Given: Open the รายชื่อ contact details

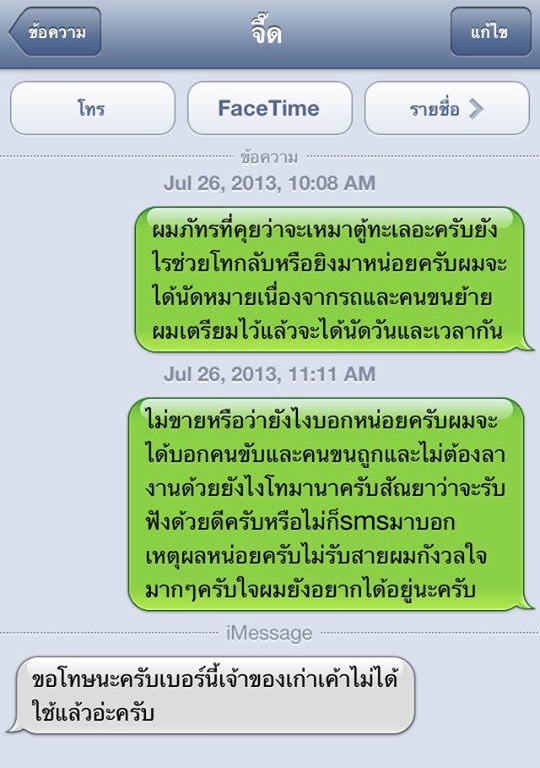Looking at the screenshot, I should [x=447, y=108].
